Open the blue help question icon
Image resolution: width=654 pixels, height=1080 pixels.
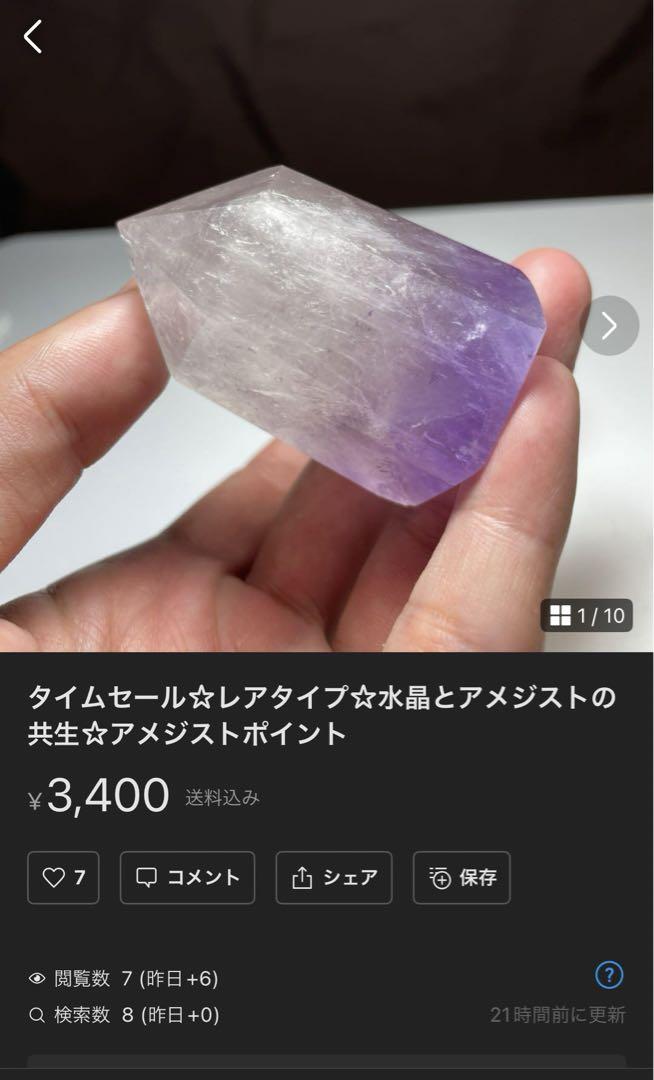[x=609, y=975]
